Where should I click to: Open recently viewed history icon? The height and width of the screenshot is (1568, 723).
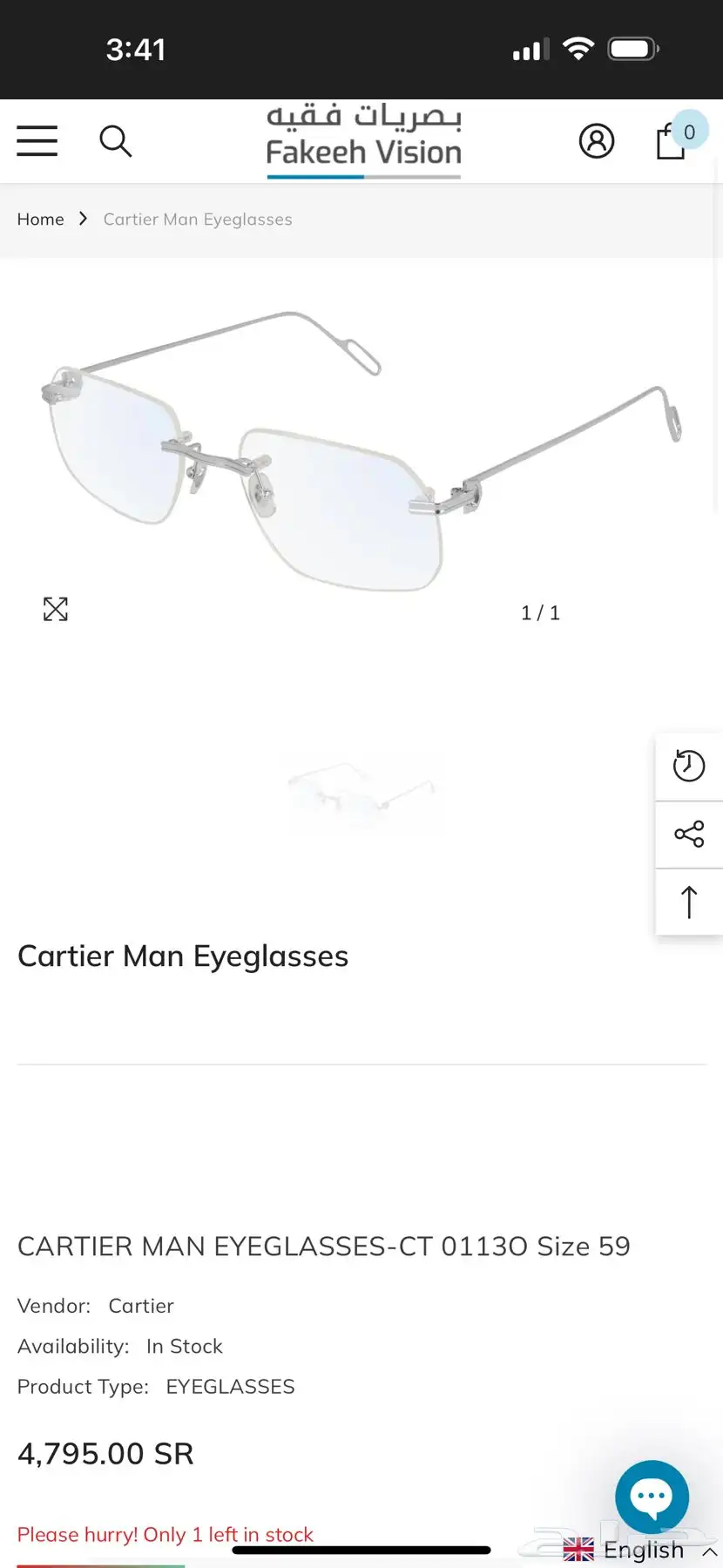pyautogui.click(x=689, y=767)
